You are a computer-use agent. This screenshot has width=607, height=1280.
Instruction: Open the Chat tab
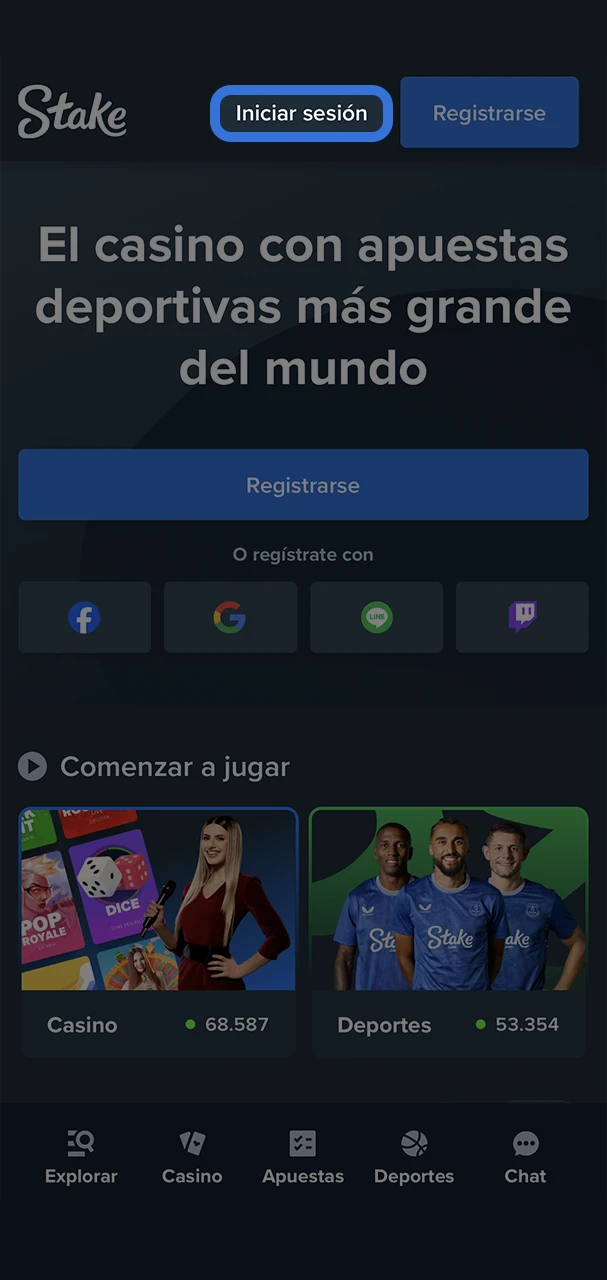[x=525, y=1157]
